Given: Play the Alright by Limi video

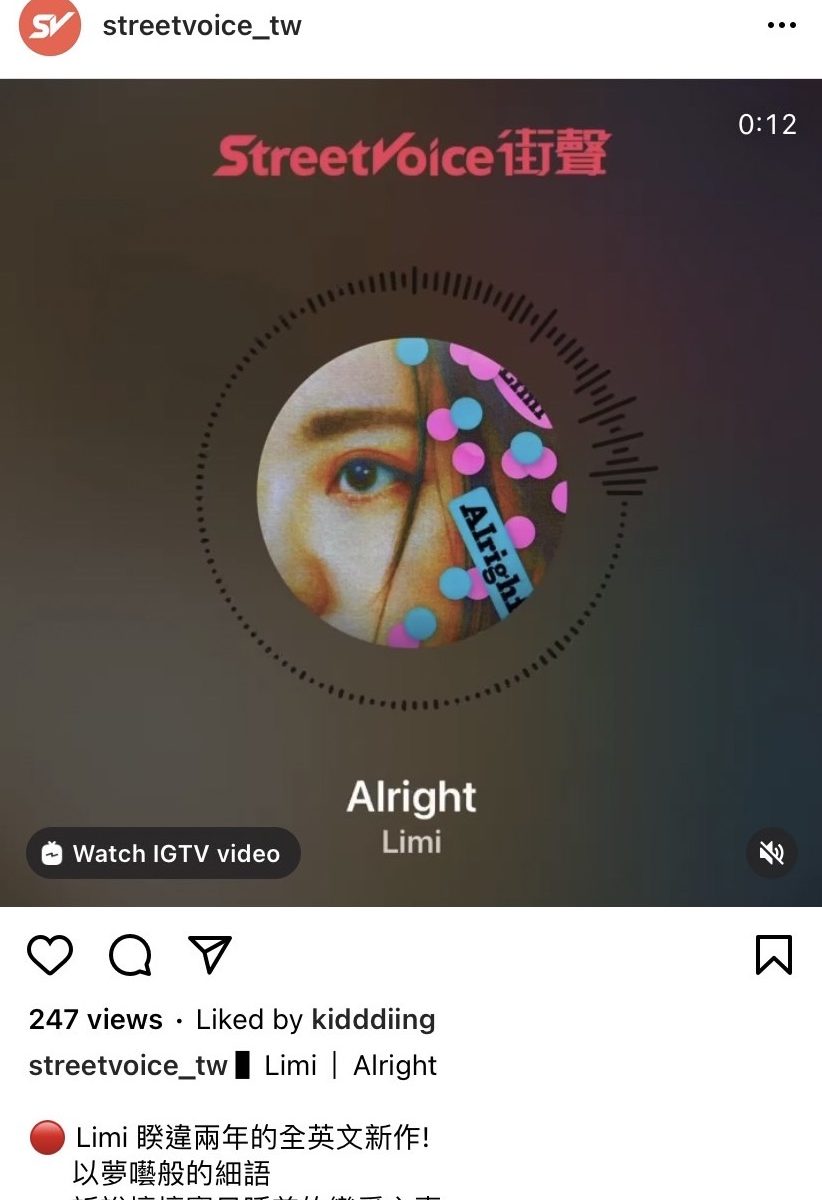Looking at the screenshot, I should (x=411, y=492).
